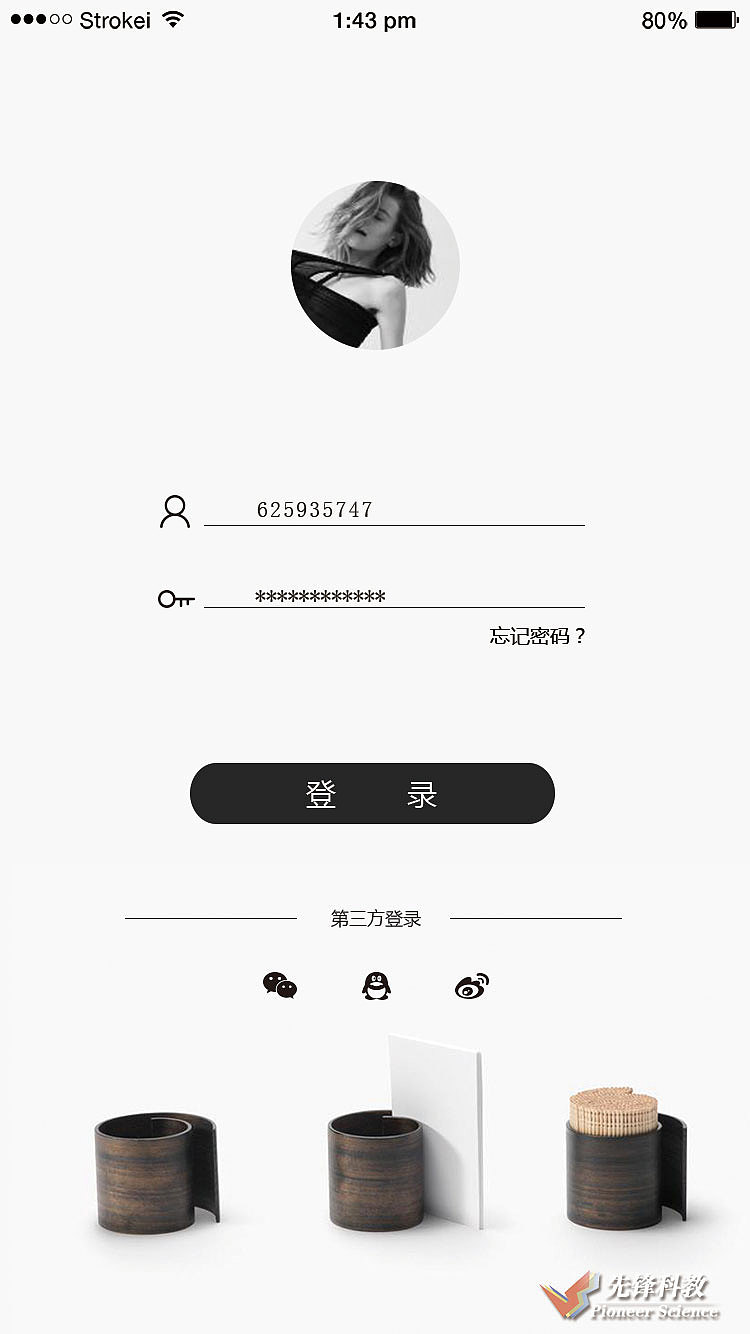Tap the 登录 login button
Image resolution: width=750 pixels, height=1334 pixels.
[x=372, y=794]
